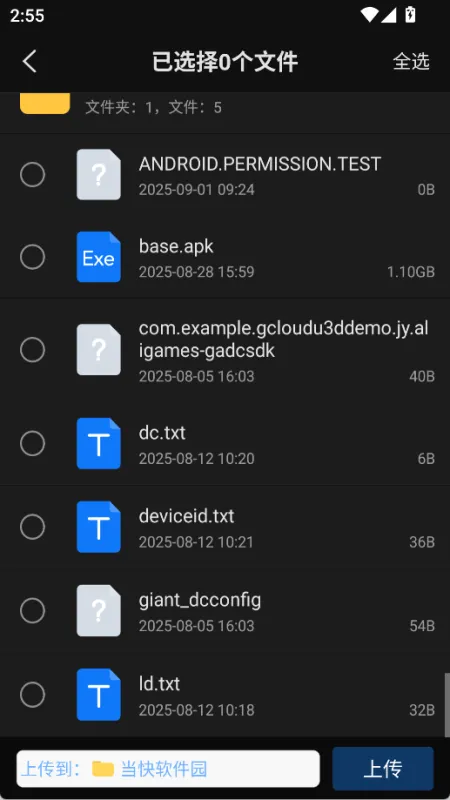Image resolution: width=450 pixels, height=800 pixels.
Task: Go back with the top-left arrow
Action: point(30,62)
